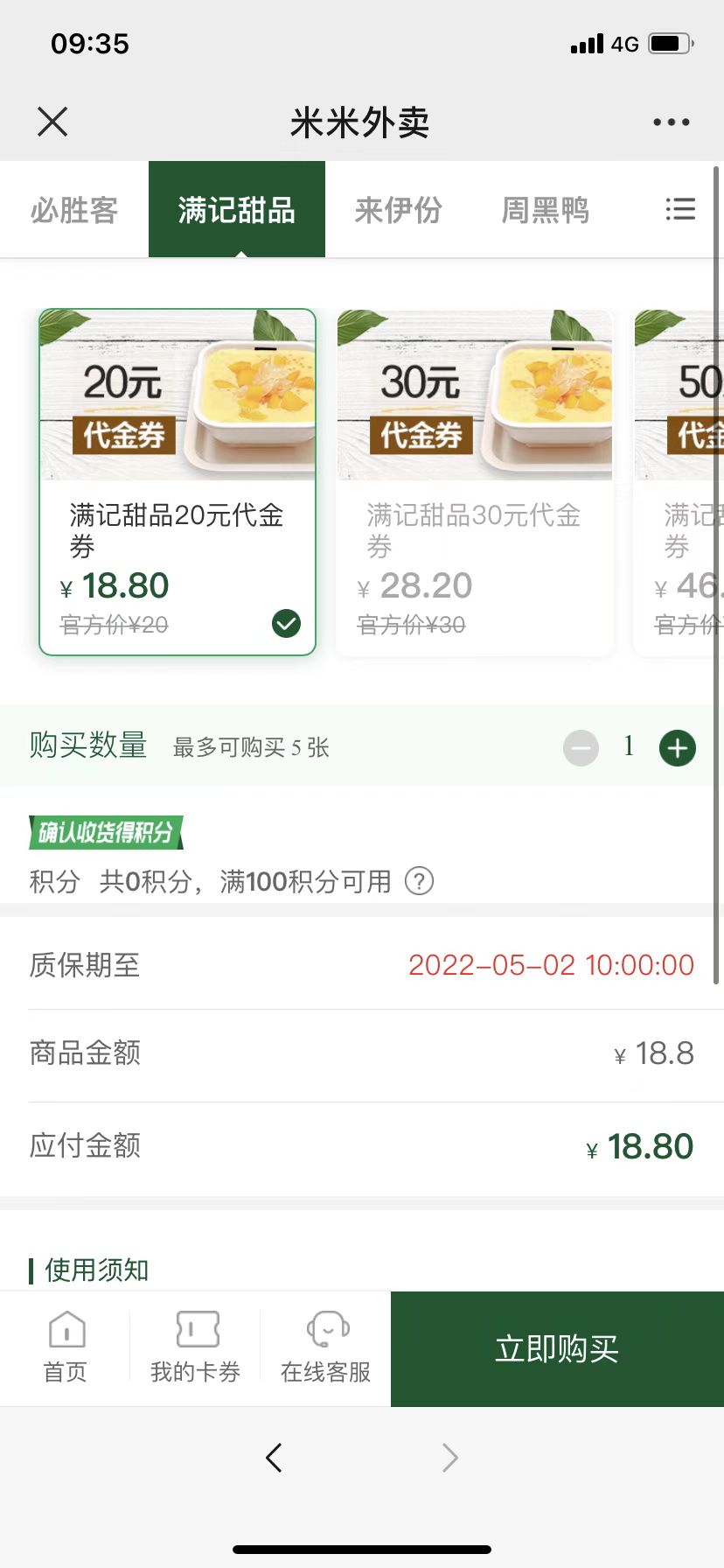Select the 满记甜品20元代金券 card

178,481
